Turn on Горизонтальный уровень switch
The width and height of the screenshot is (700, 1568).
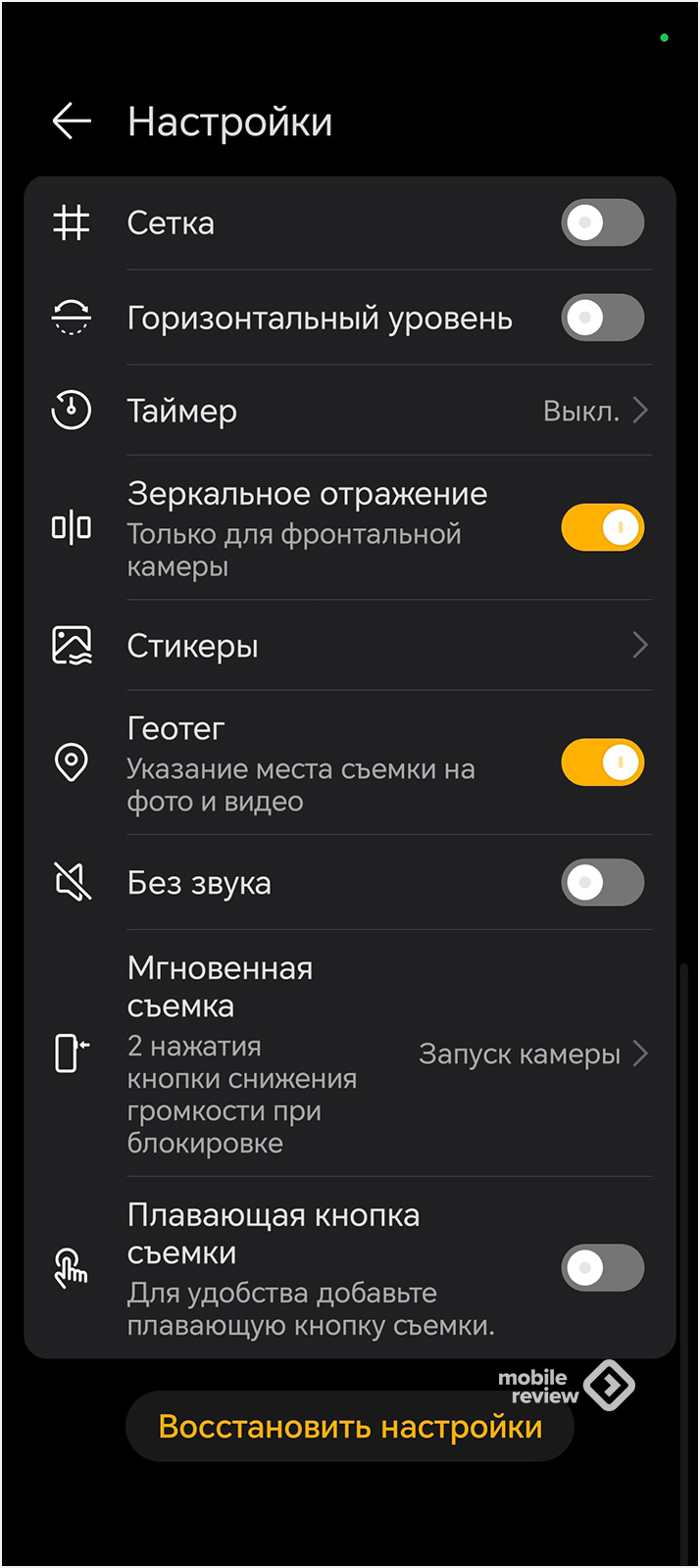(x=602, y=318)
